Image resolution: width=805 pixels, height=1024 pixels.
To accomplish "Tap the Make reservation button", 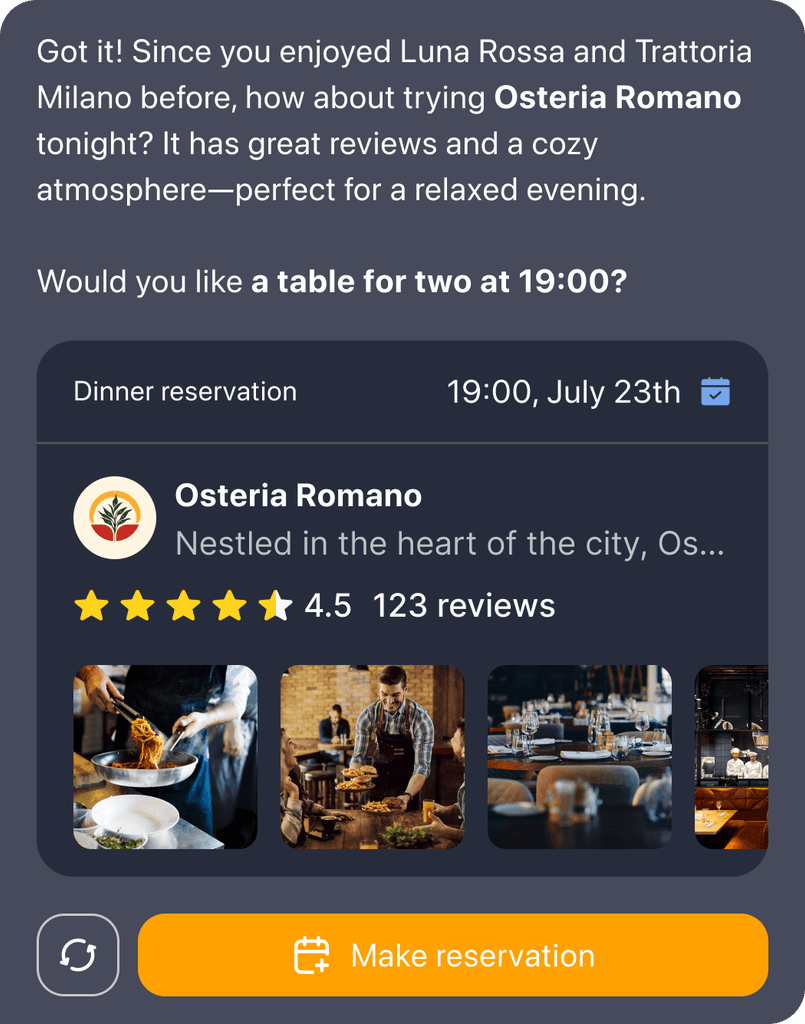I will 452,955.
